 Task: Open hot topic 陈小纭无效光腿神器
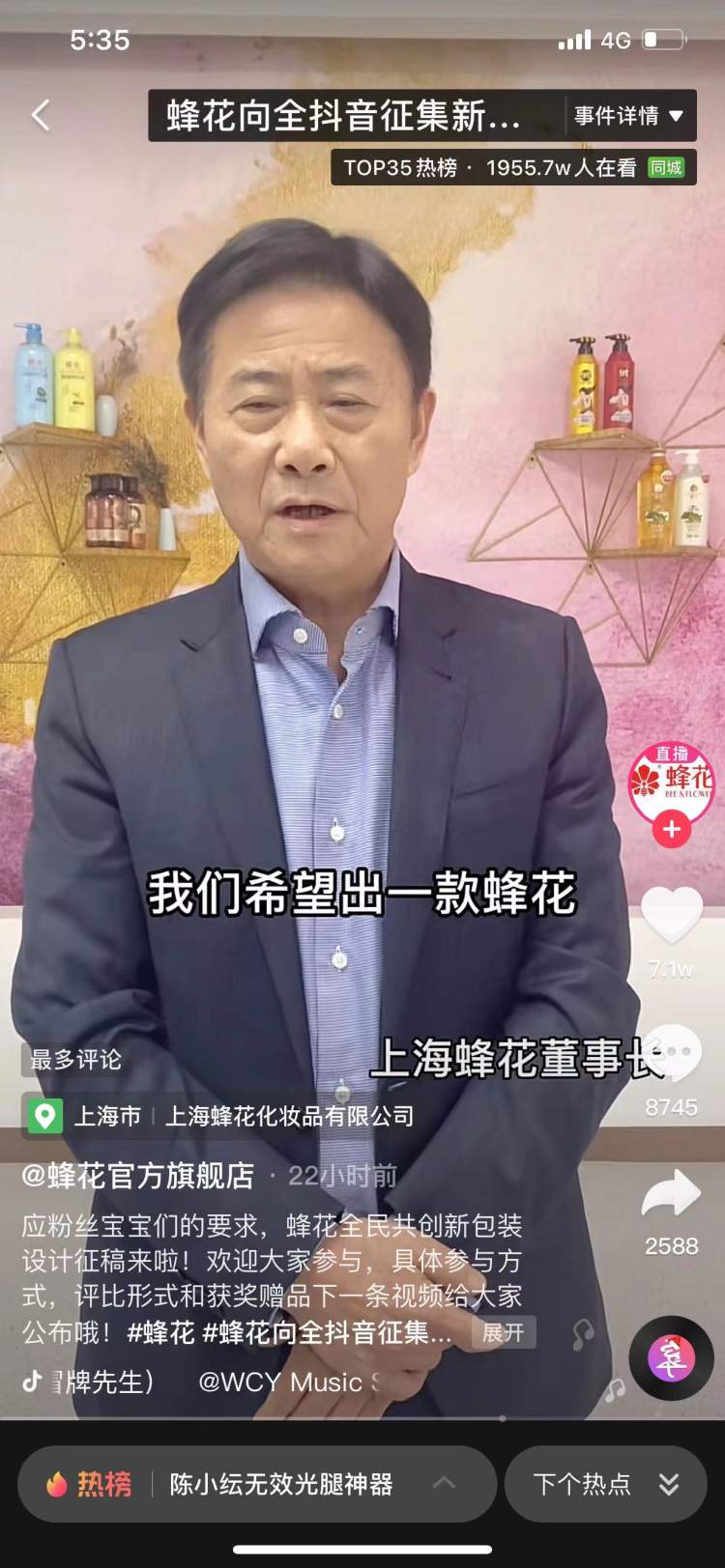click(x=280, y=1484)
